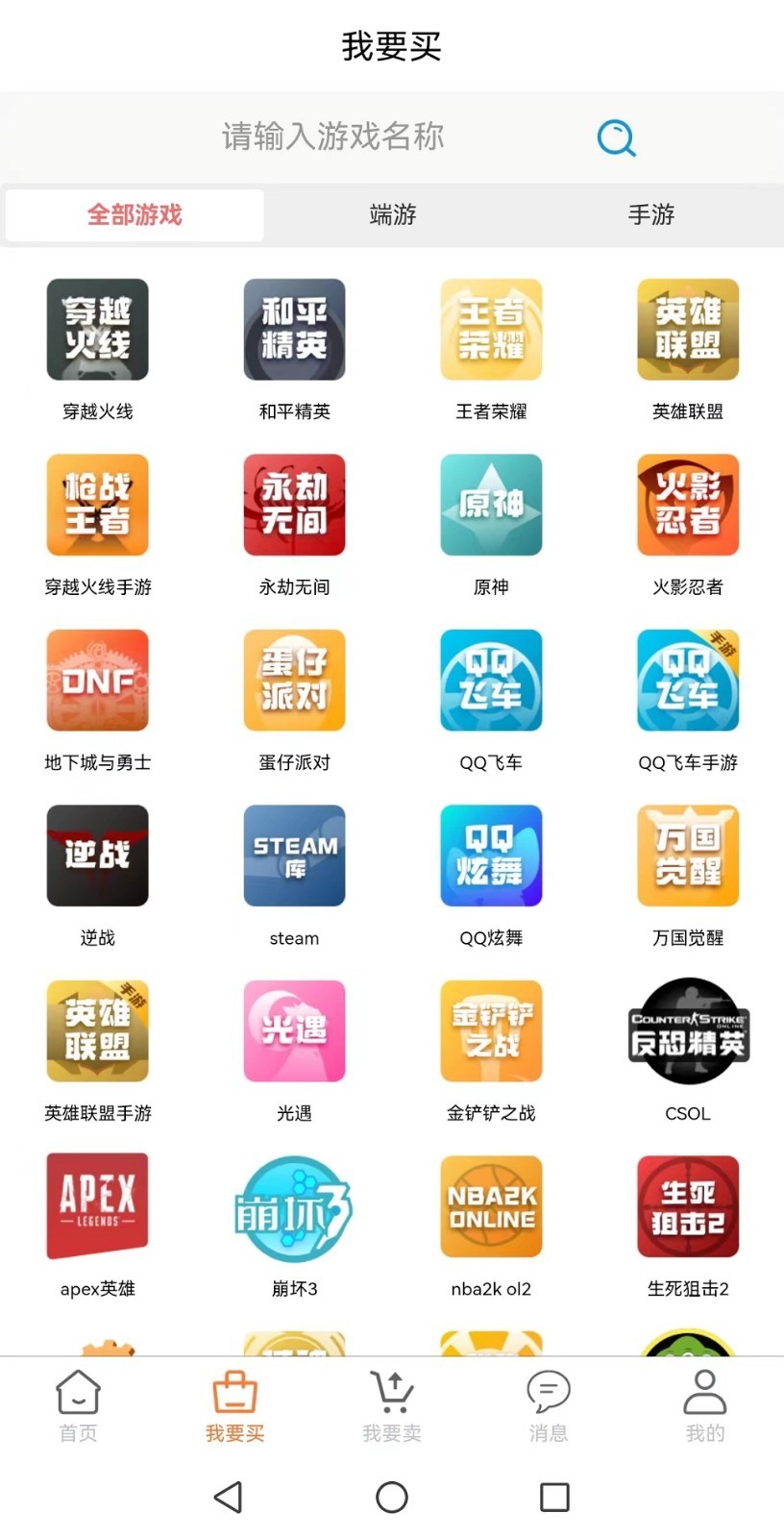Open the 原神 game icon
This screenshot has width=784, height=1538.
click(x=490, y=505)
